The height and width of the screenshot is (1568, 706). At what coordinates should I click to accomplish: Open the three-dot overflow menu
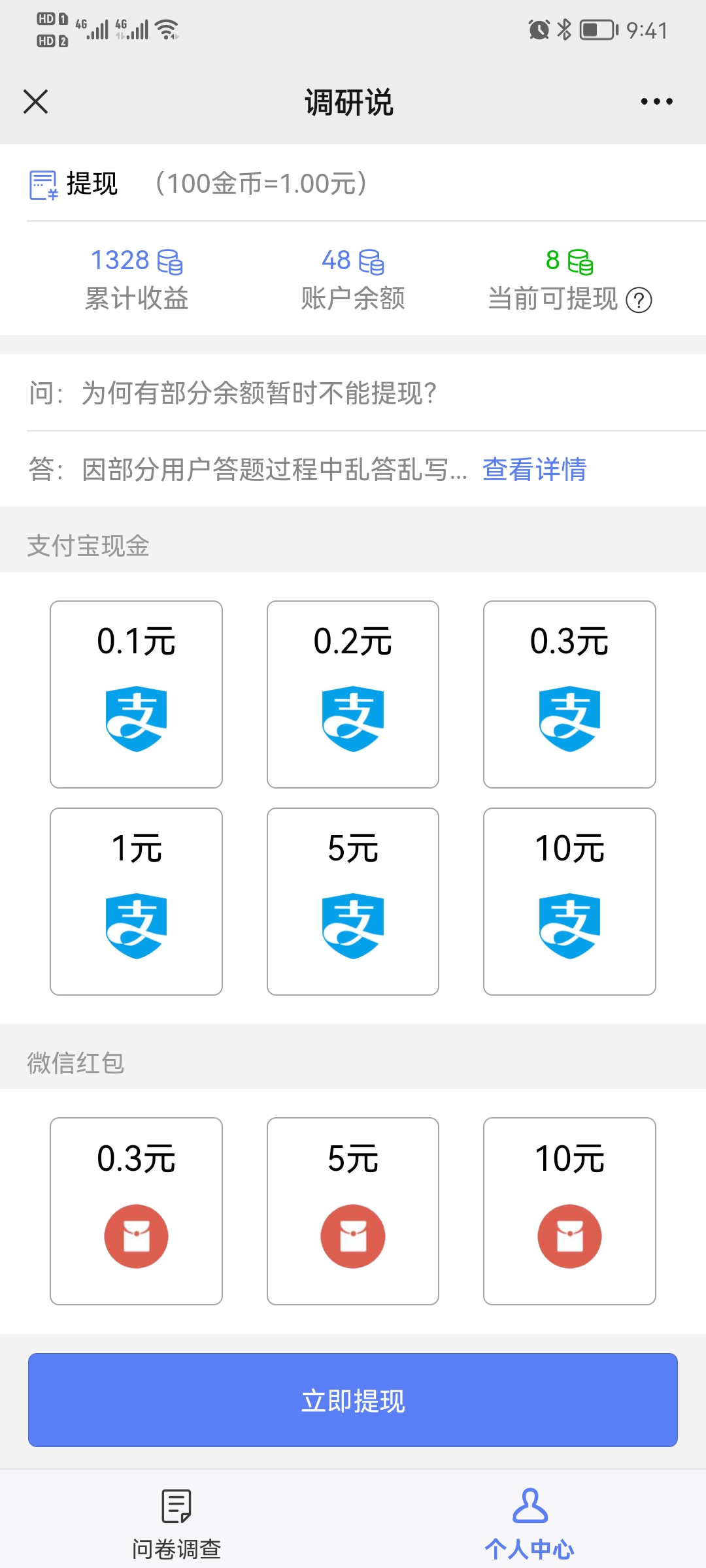[656, 102]
